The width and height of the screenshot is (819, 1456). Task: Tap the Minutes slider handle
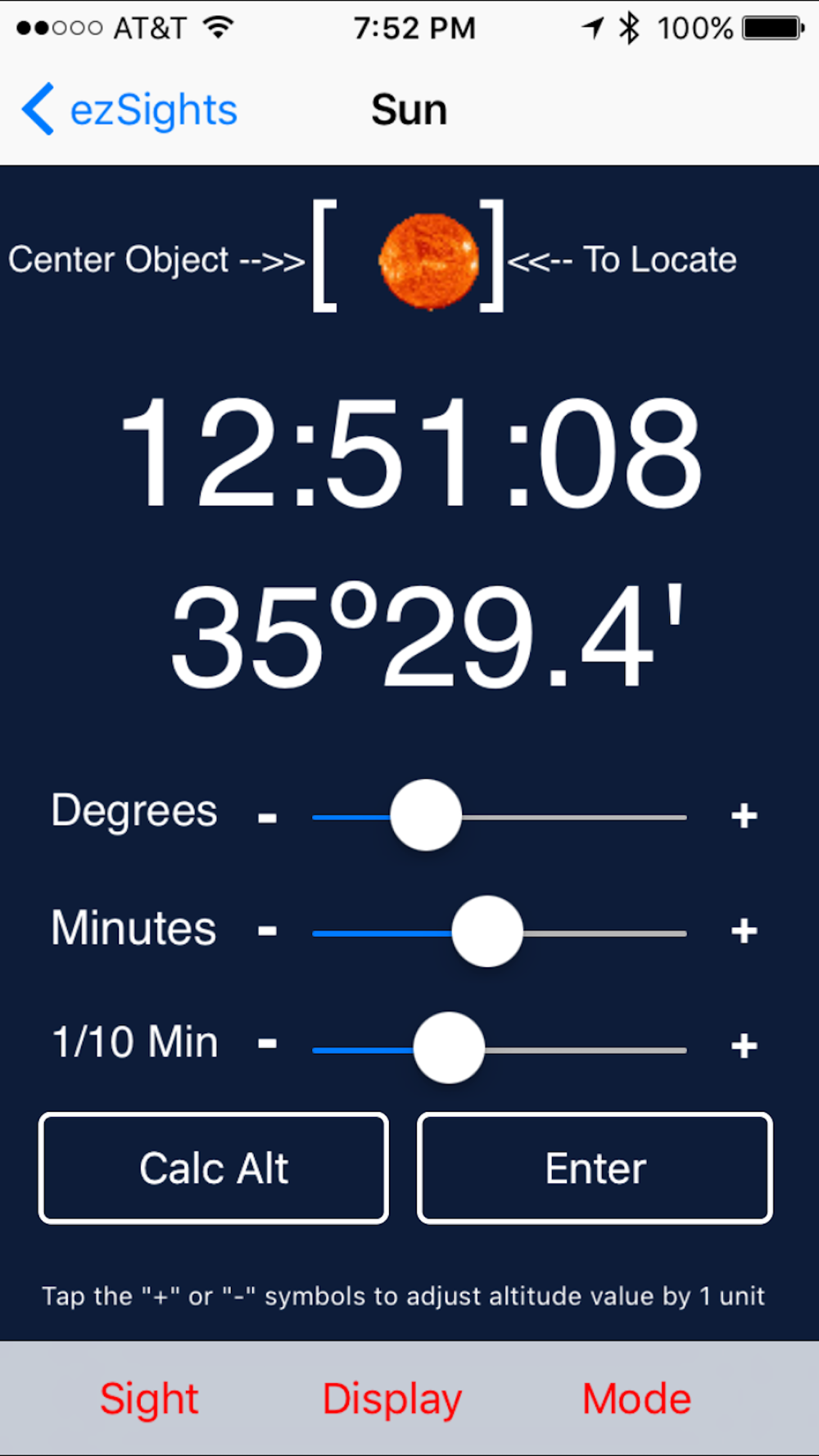pyautogui.click(x=487, y=932)
